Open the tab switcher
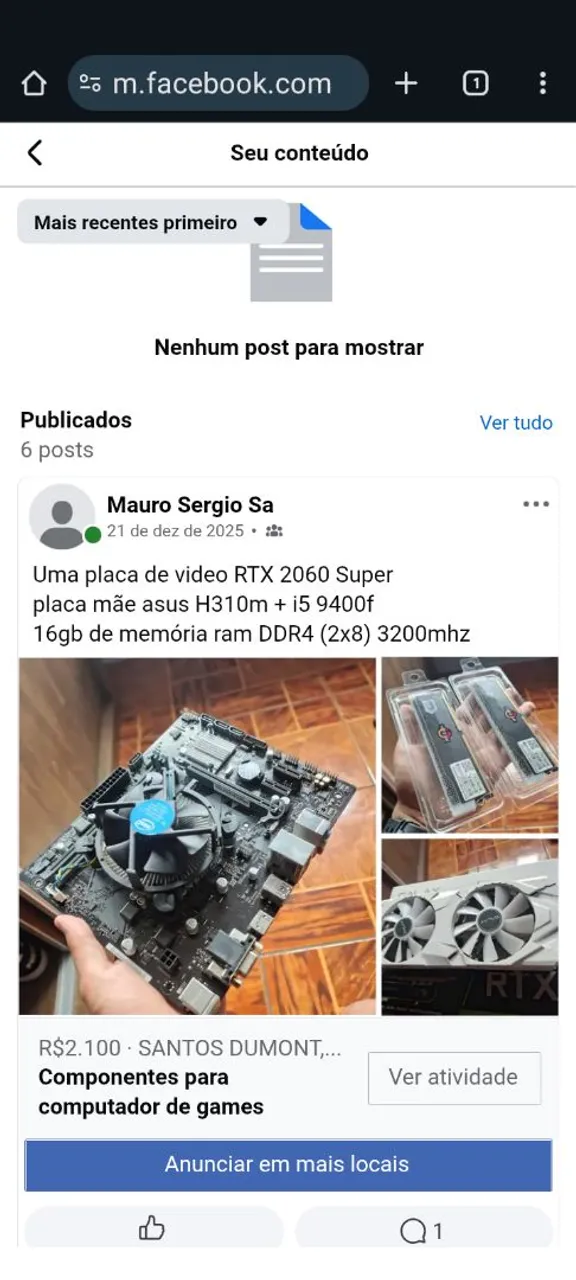 (475, 83)
